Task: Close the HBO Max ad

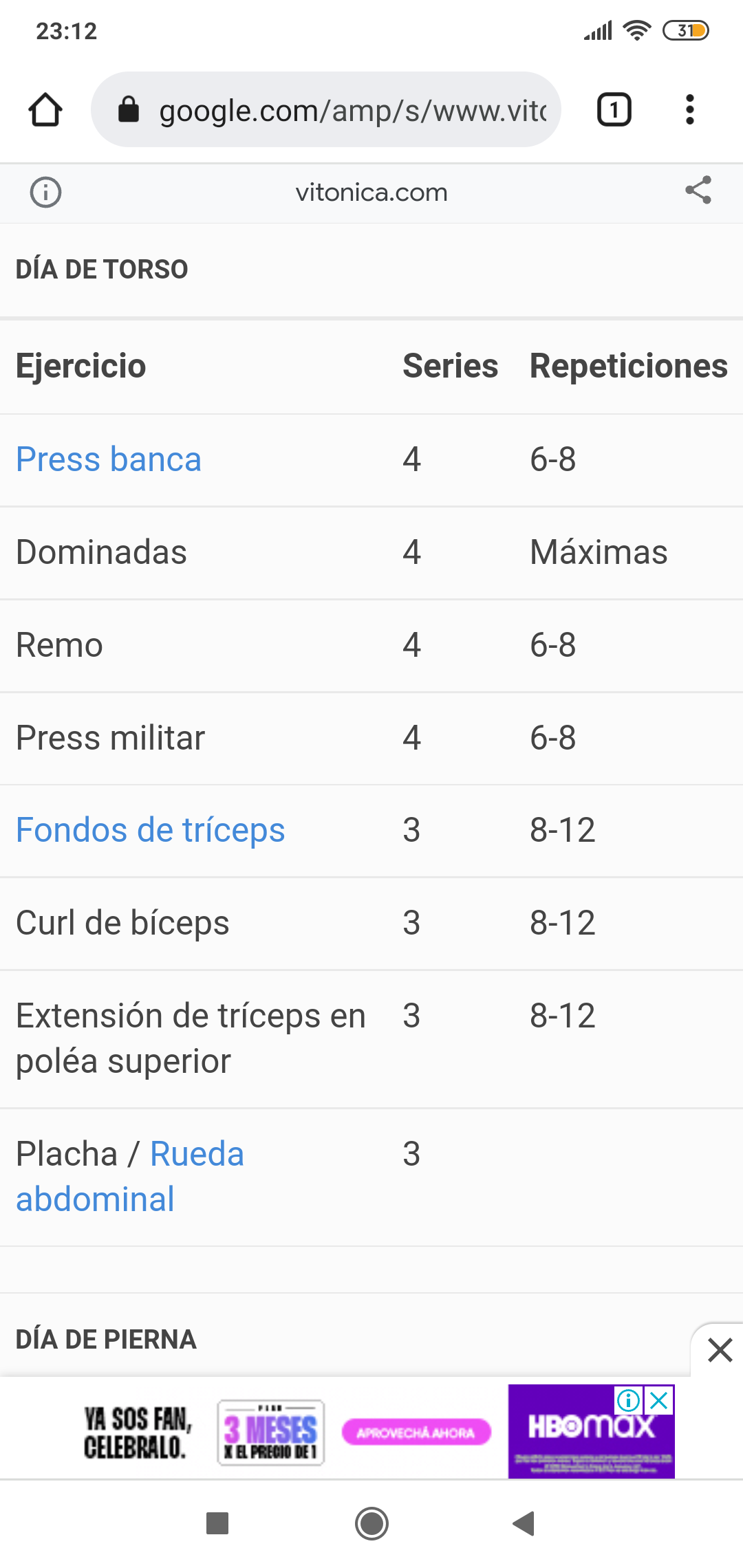Action: 659,1400
